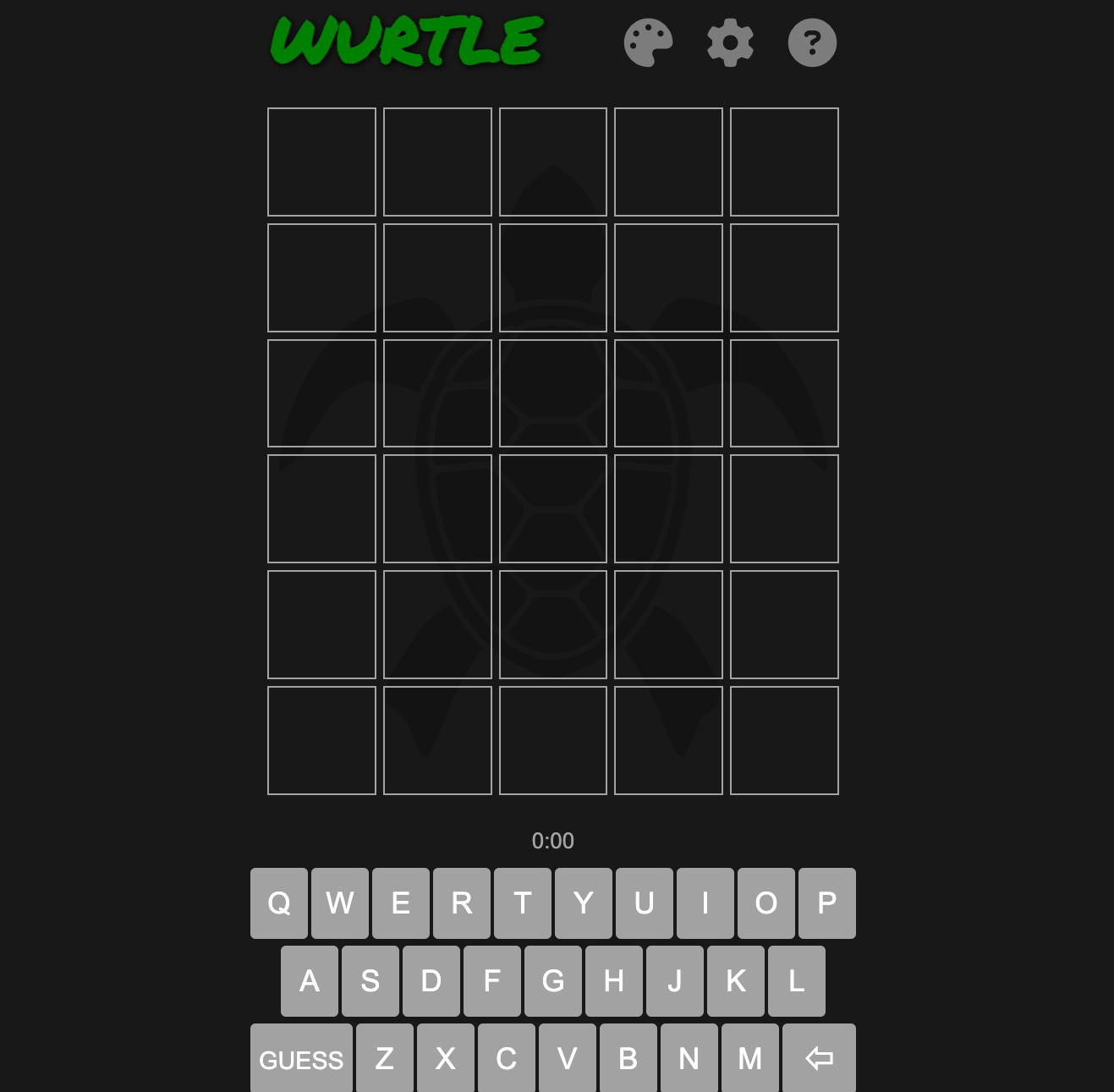
Task: Type the letter Q
Action: (x=279, y=903)
